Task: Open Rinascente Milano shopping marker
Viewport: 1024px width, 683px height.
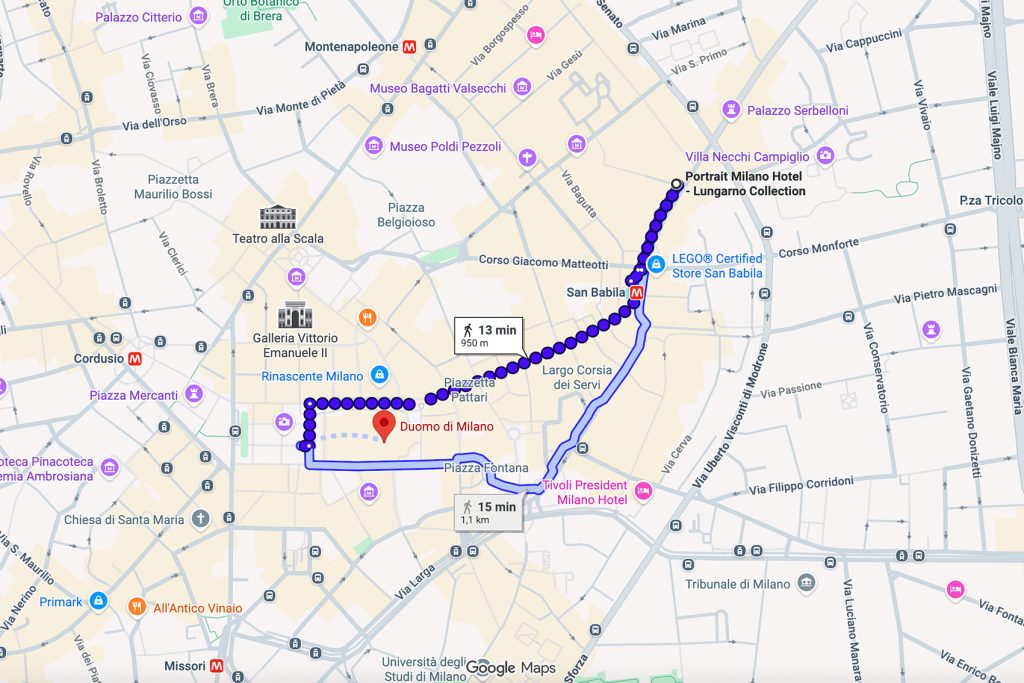Action: [379, 376]
